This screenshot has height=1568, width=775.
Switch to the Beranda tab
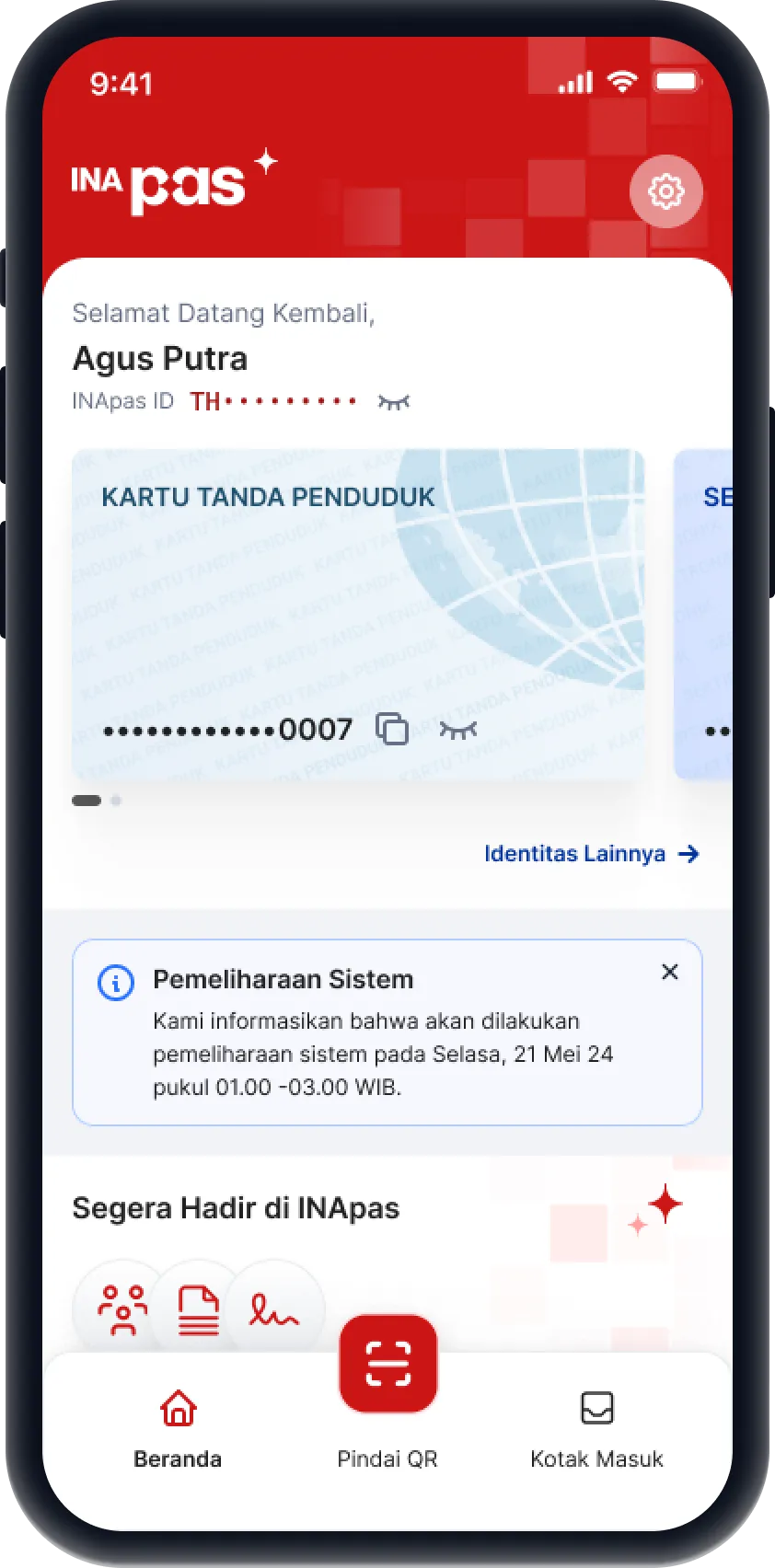(178, 1426)
